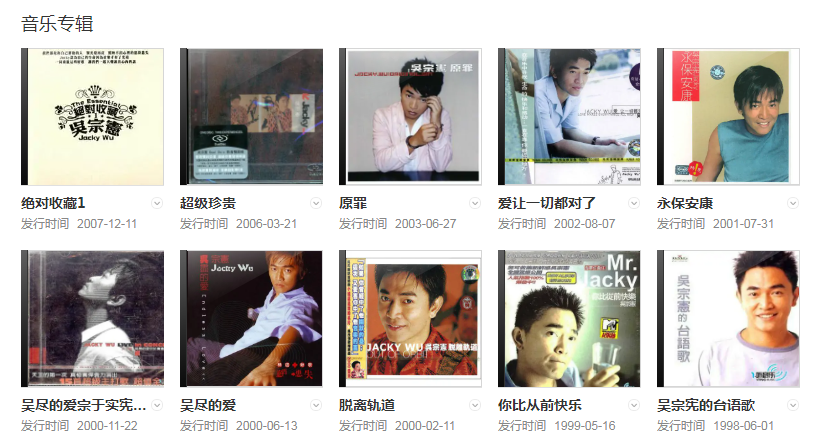
Task: Expand the dropdown arrow beside 吴尽的爱
Action: [316, 405]
